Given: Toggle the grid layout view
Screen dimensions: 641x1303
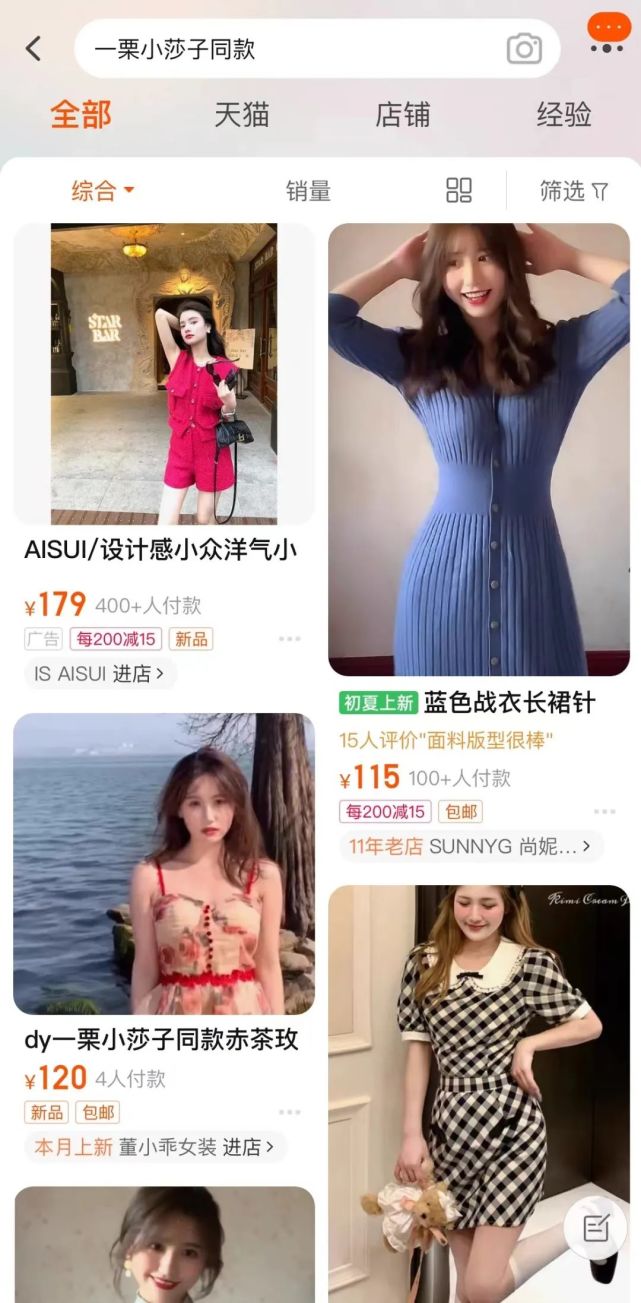Looking at the screenshot, I should [x=459, y=190].
